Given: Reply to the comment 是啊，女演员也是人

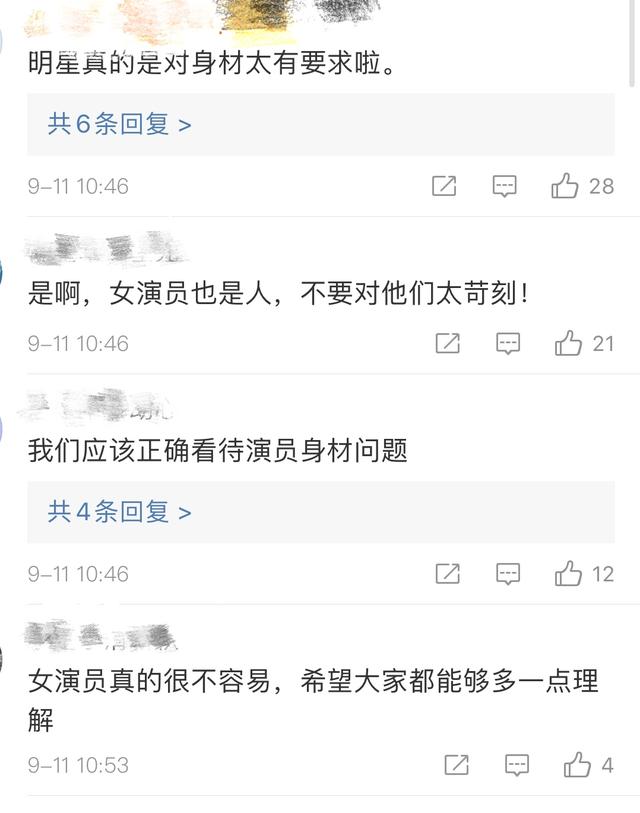Looking at the screenshot, I should point(509,344).
